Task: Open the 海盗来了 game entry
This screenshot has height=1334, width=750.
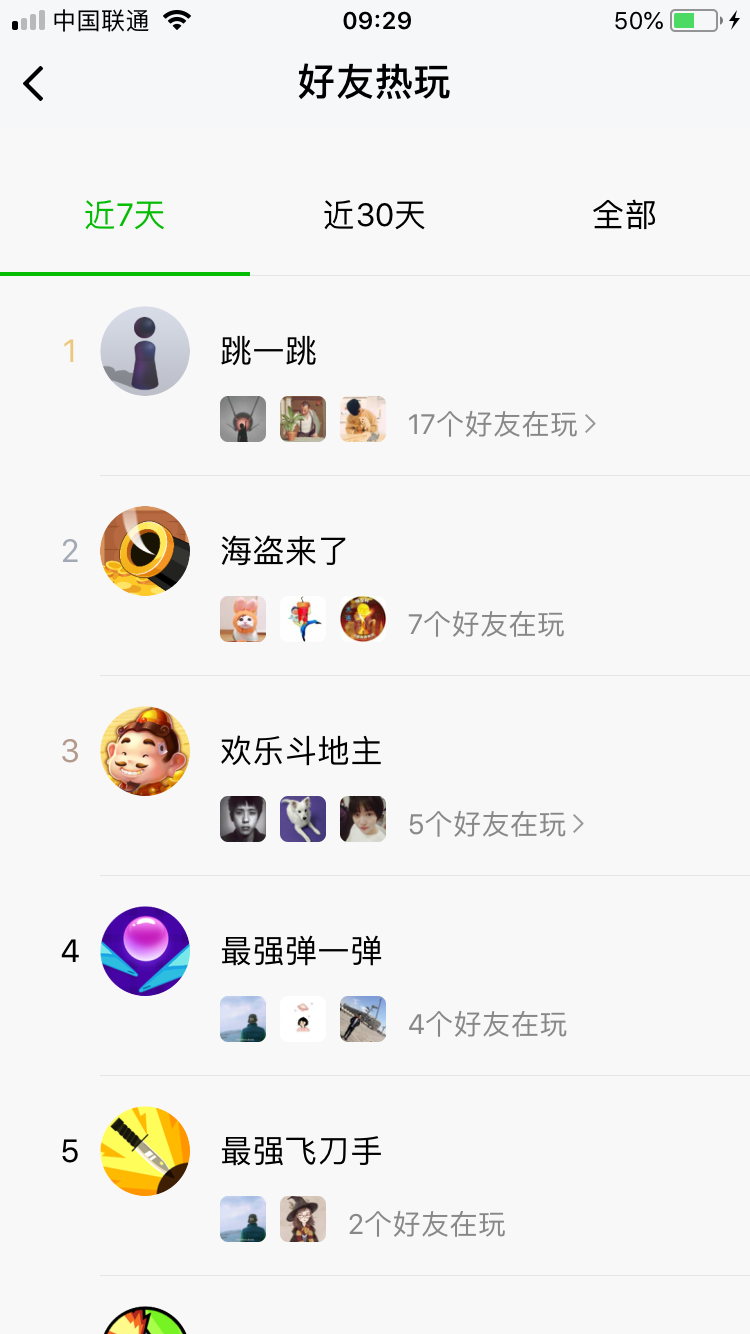Action: [x=284, y=551]
